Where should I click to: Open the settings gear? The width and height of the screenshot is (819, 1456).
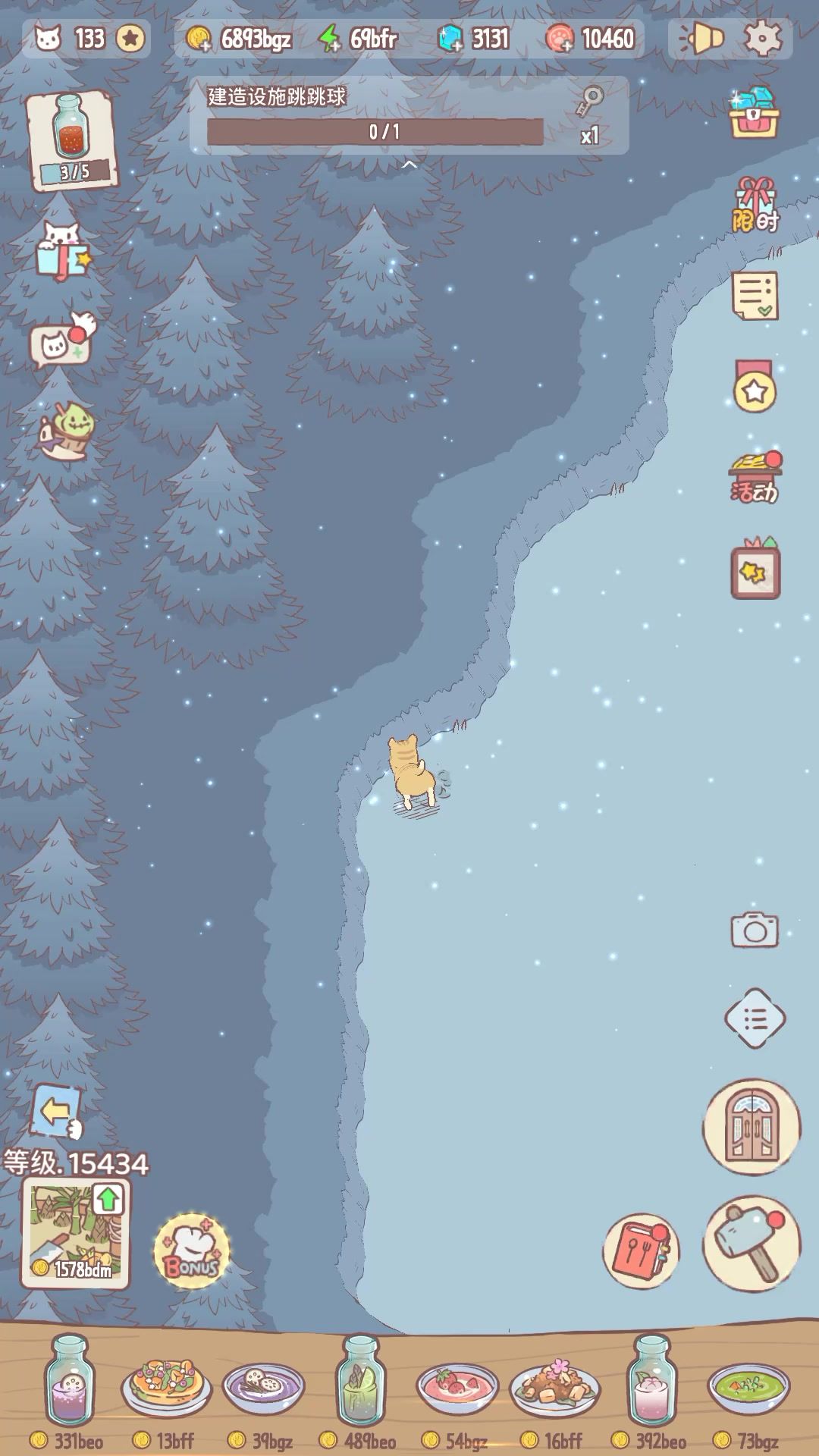pos(762,39)
